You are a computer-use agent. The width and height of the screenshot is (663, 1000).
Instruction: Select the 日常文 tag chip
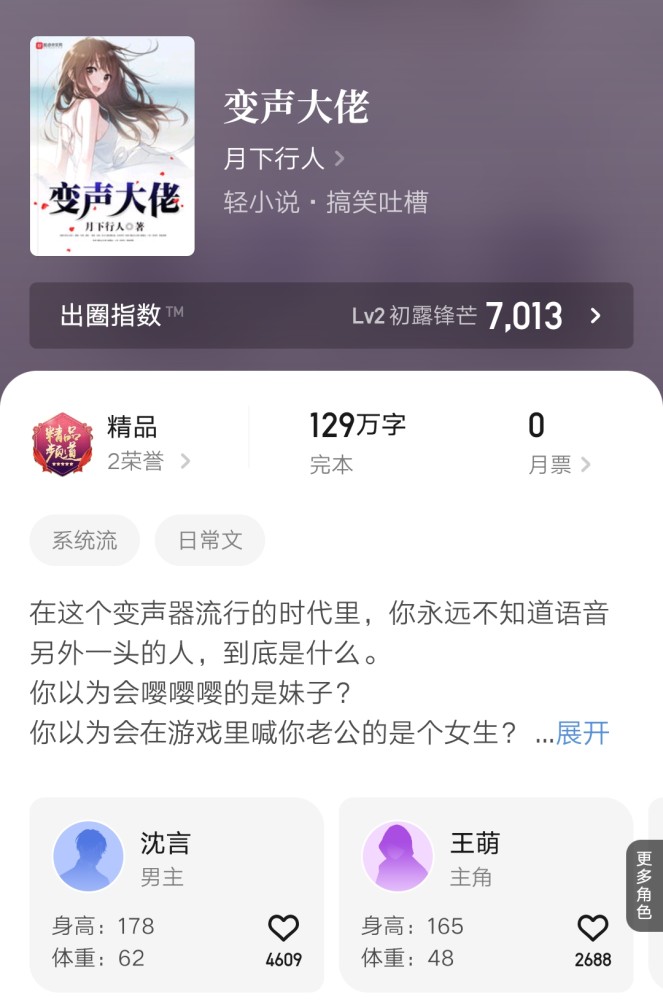click(210, 540)
